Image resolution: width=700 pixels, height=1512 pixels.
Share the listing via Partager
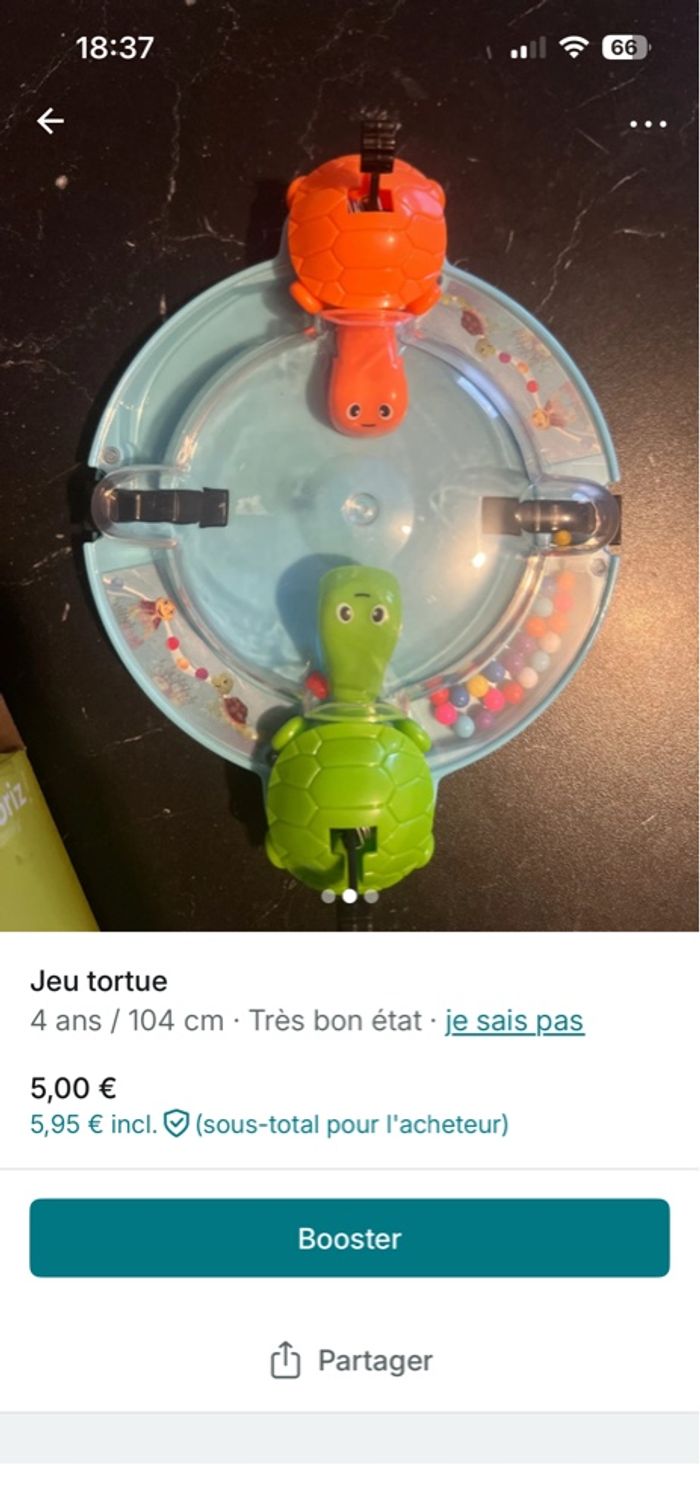(350, 1360)
